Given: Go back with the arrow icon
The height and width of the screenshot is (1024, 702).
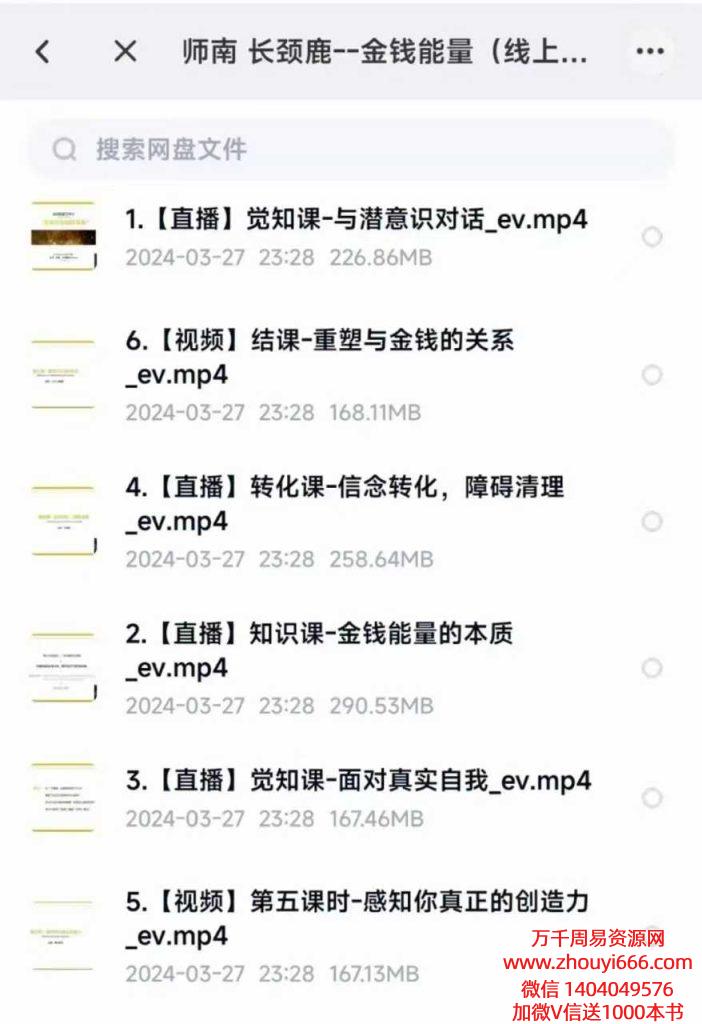Looking at the screenshot, I should pyautogui.click(x=42, y=52).
